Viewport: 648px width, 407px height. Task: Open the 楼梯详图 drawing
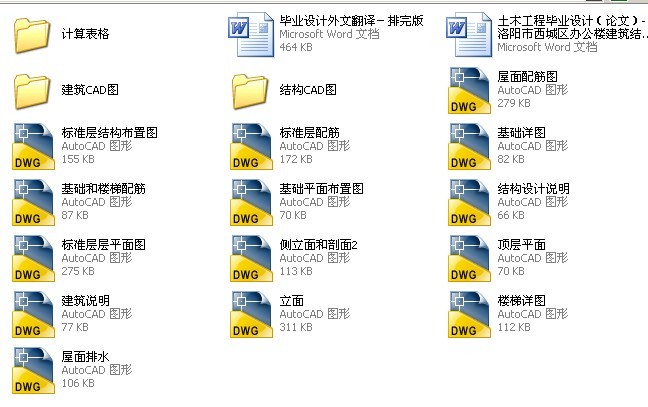pyautogui.click(x=468, y=314)
